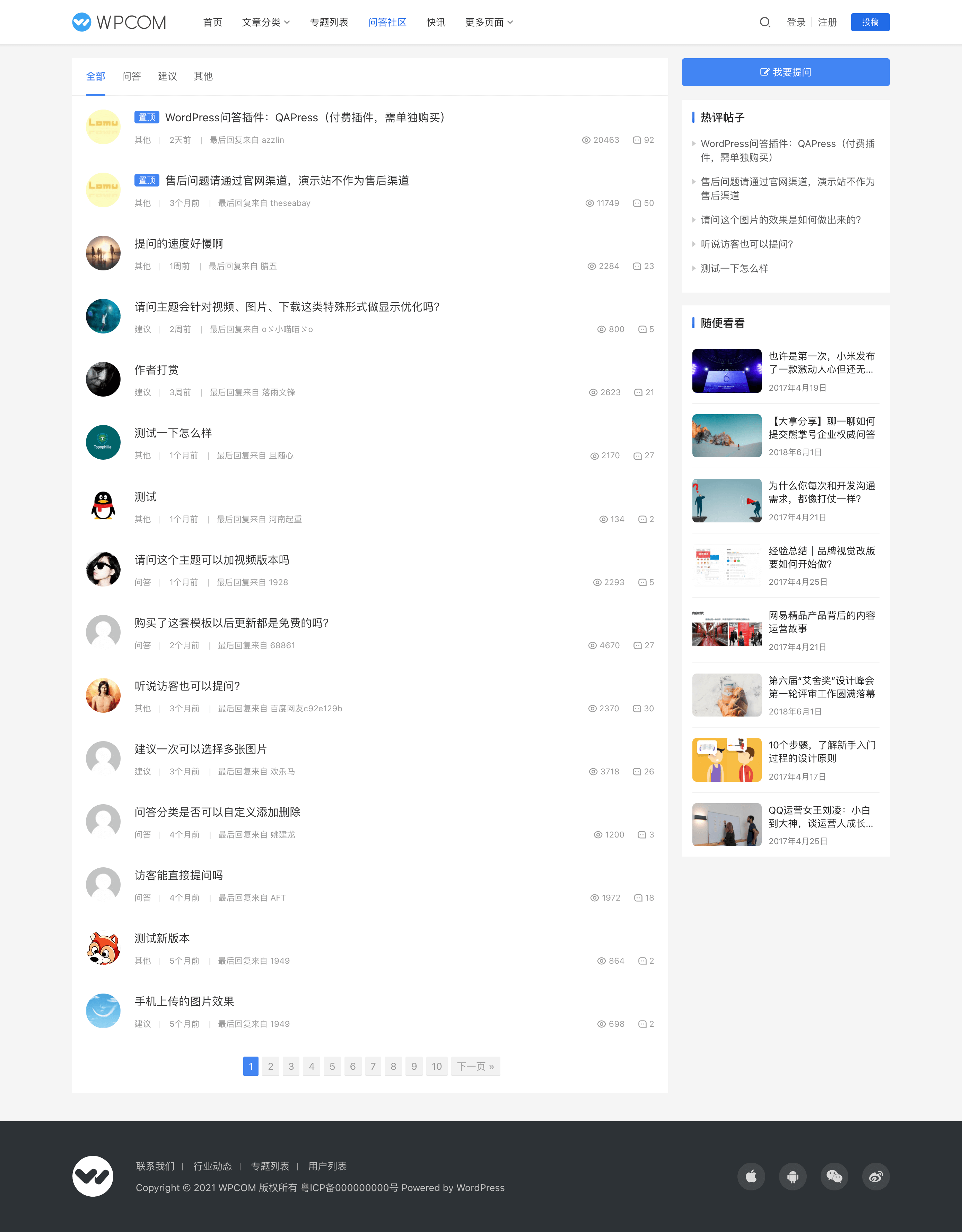Viewport: 962px width, 1232px height.
Task: Expand the 文章分类 dropdown menu
Action: tap(265, 23)
